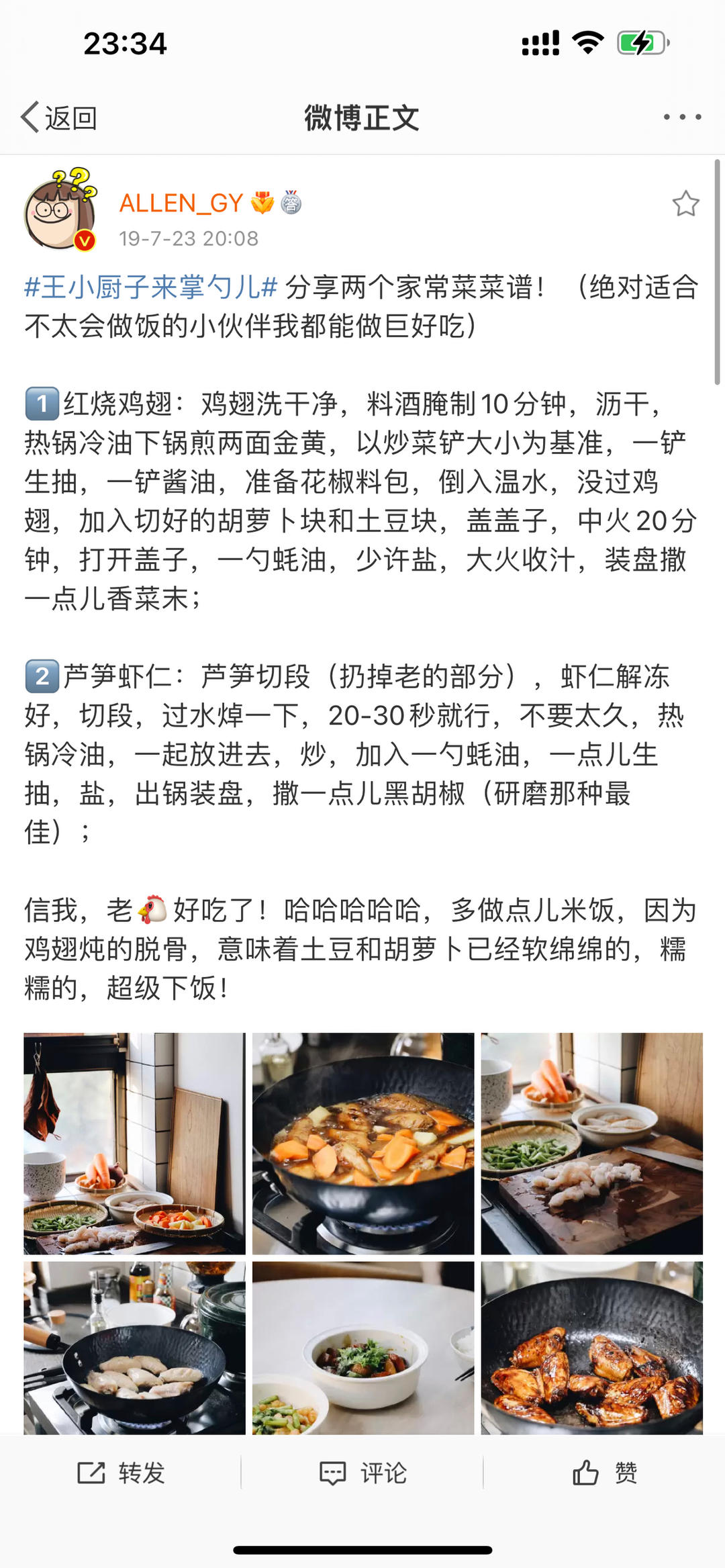Viewport: 725px width, 1568px height.
Task: Open the three-dot overflow menu
Action: [681, 118]
